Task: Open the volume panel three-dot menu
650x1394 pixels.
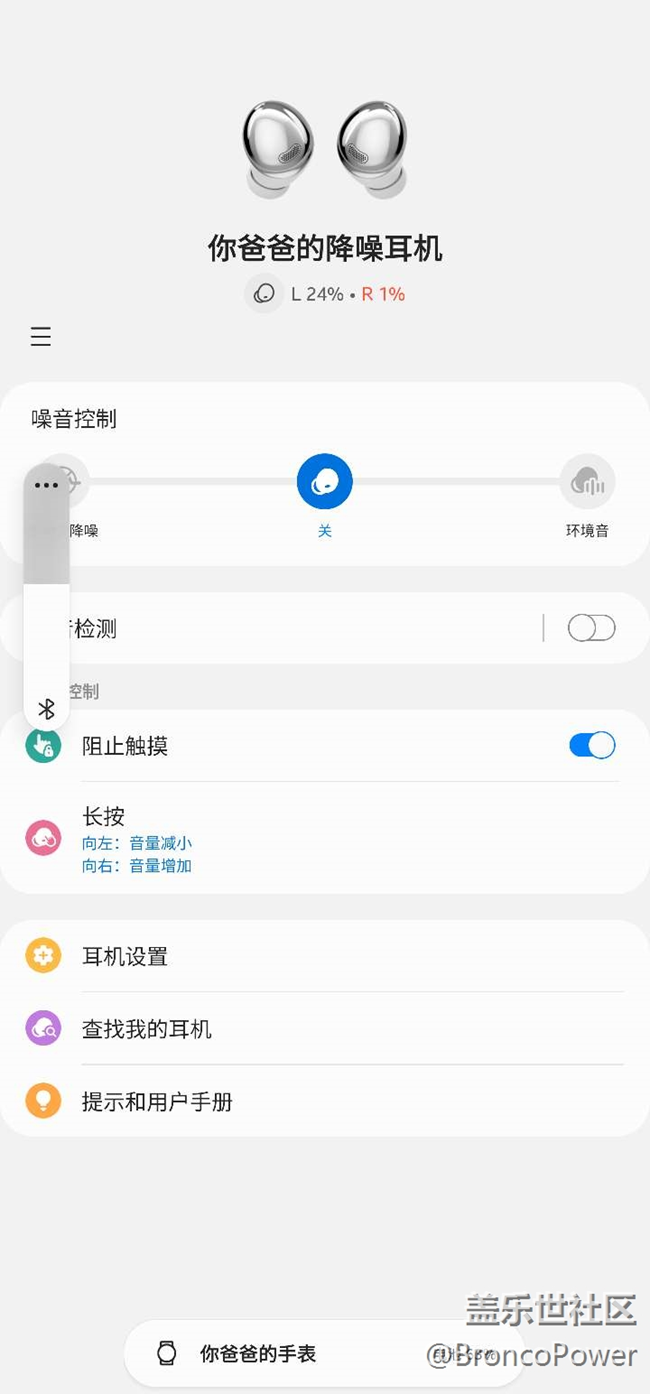Action: (x=46, y=485)
